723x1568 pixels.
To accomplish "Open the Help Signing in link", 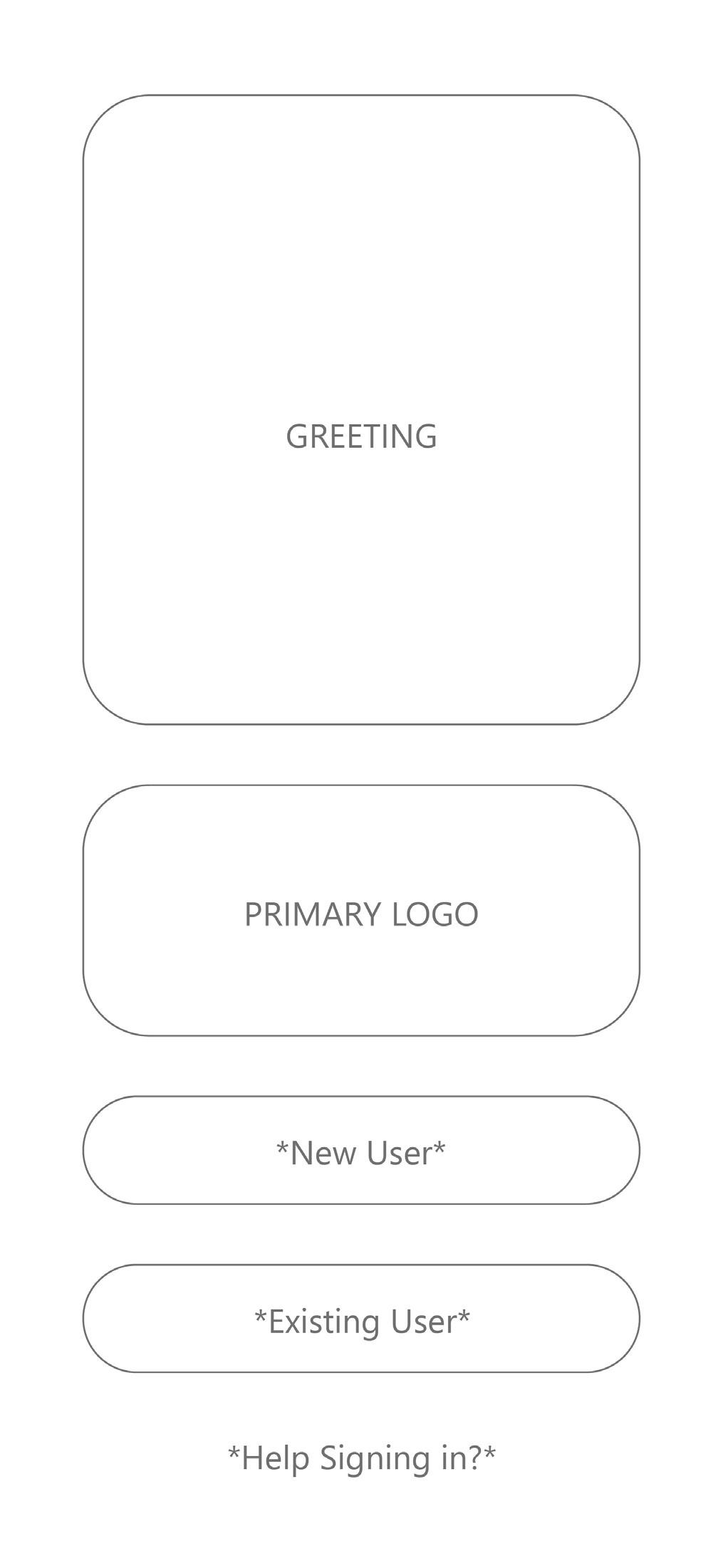I will [x=361, y=1458].
